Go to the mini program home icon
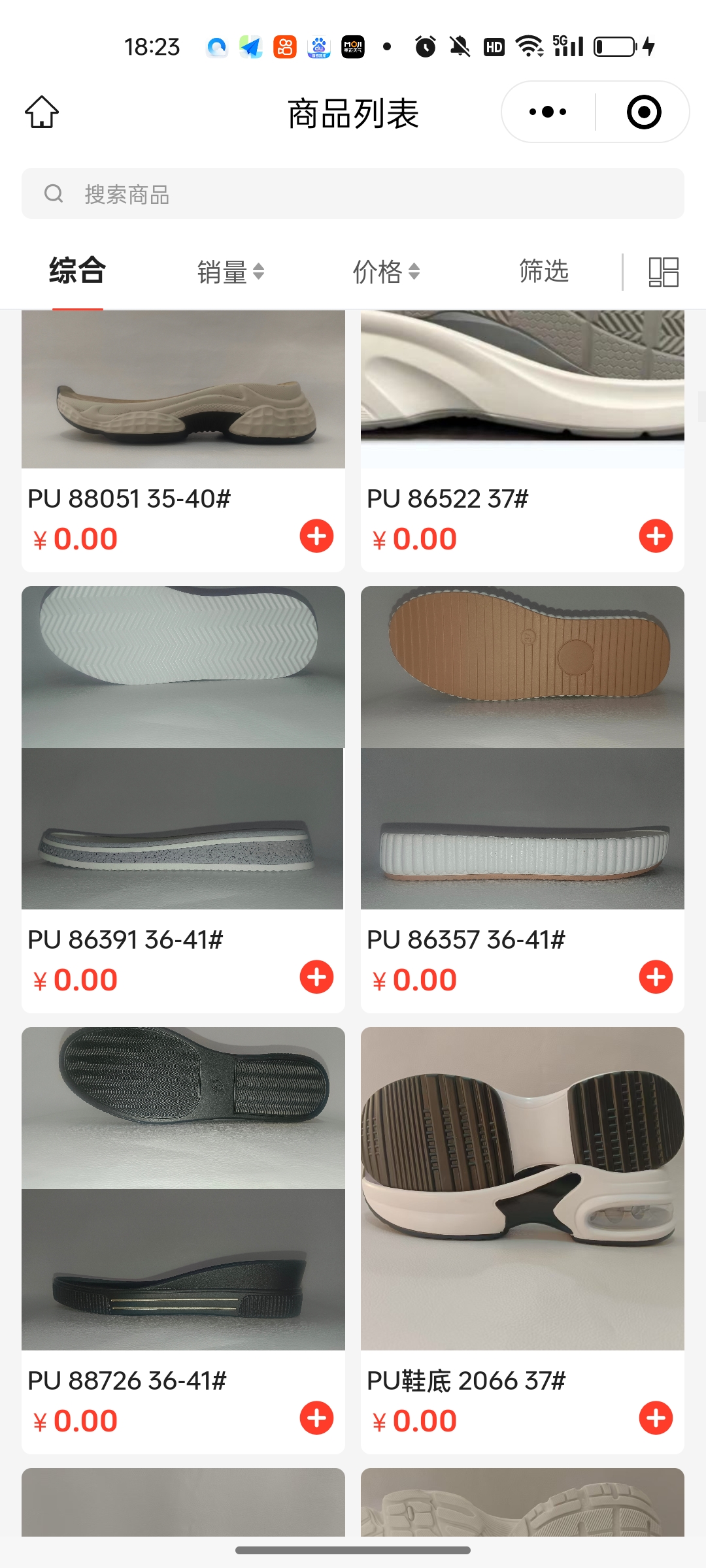The width and height of the screenshot is (706, 1568). (x=42, y=112)
